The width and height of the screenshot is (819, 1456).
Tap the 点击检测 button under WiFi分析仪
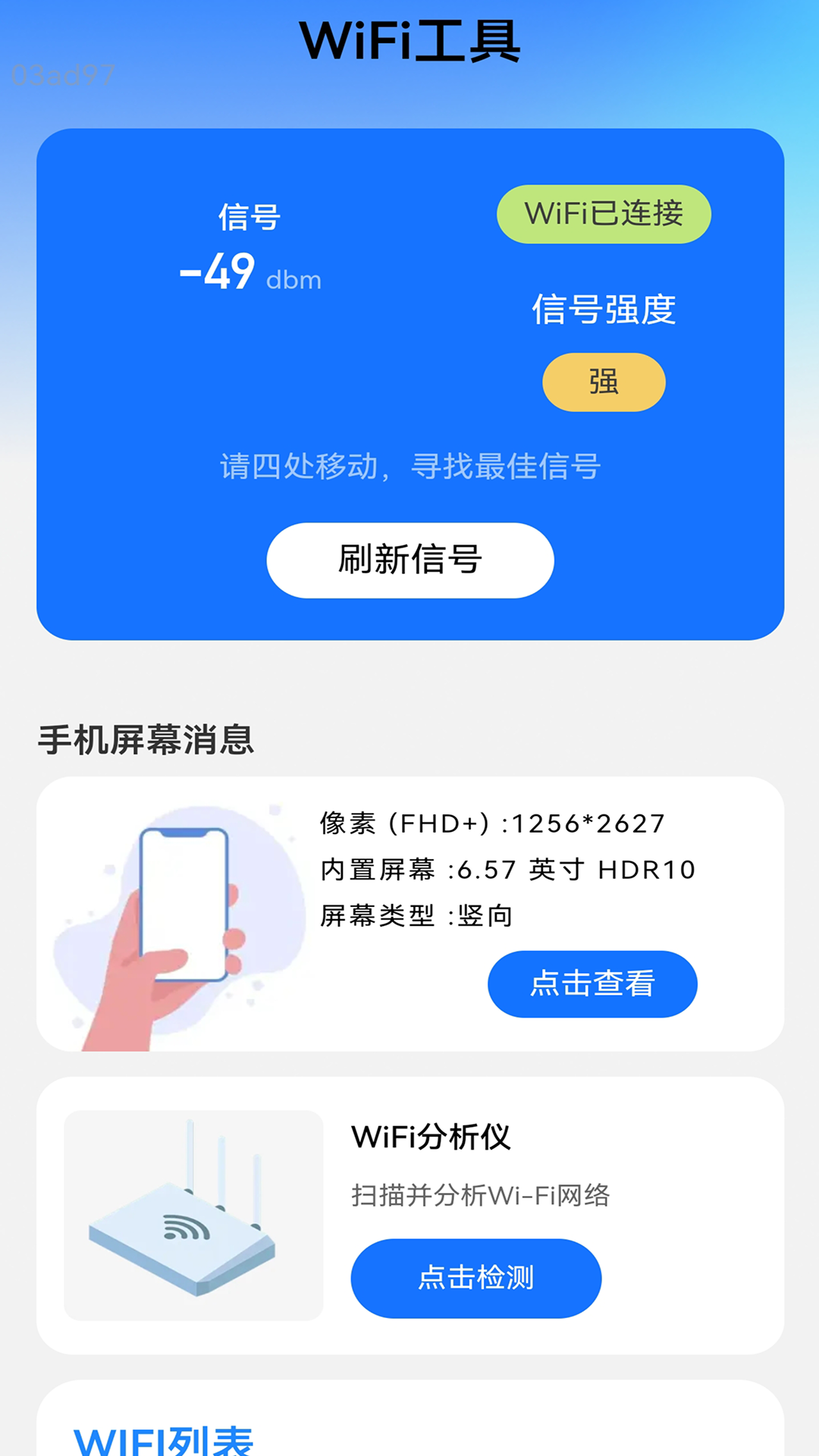tap(475, 1278)
